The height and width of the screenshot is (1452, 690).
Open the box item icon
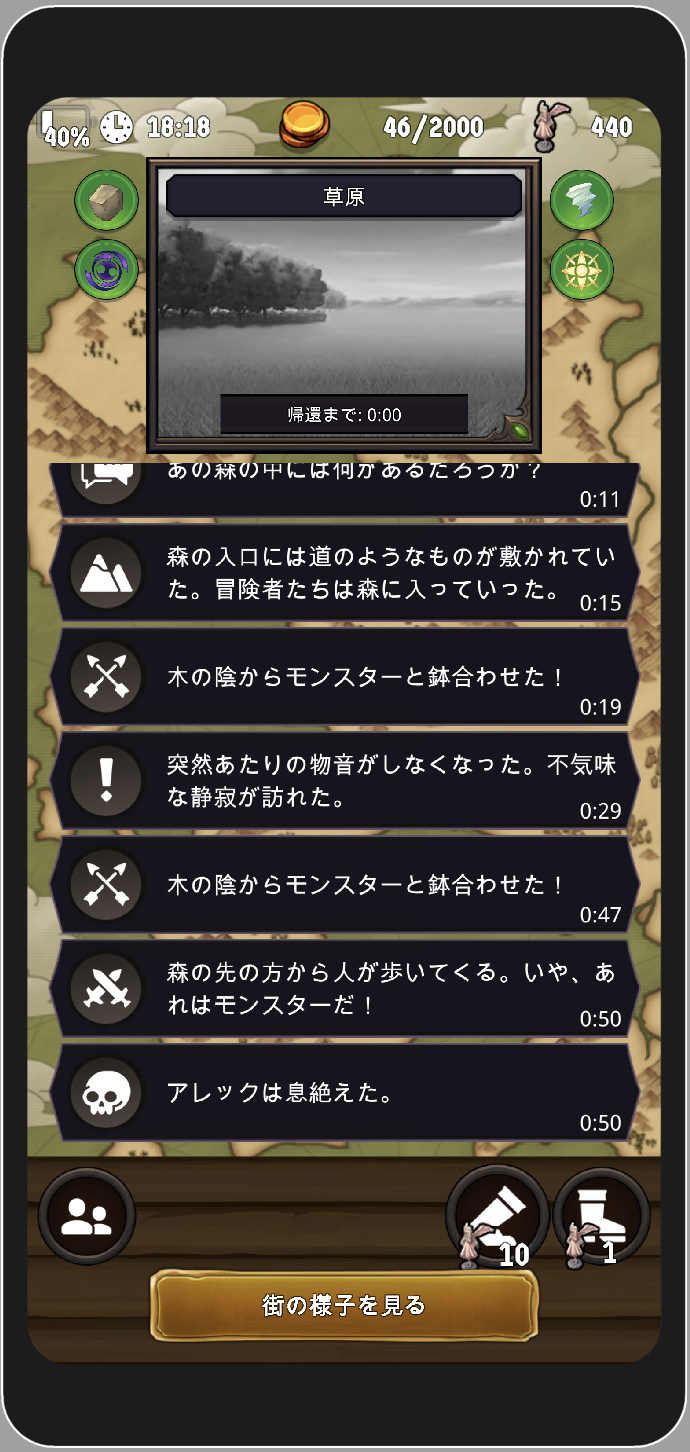pyautogui.click(x=106, y=201)
